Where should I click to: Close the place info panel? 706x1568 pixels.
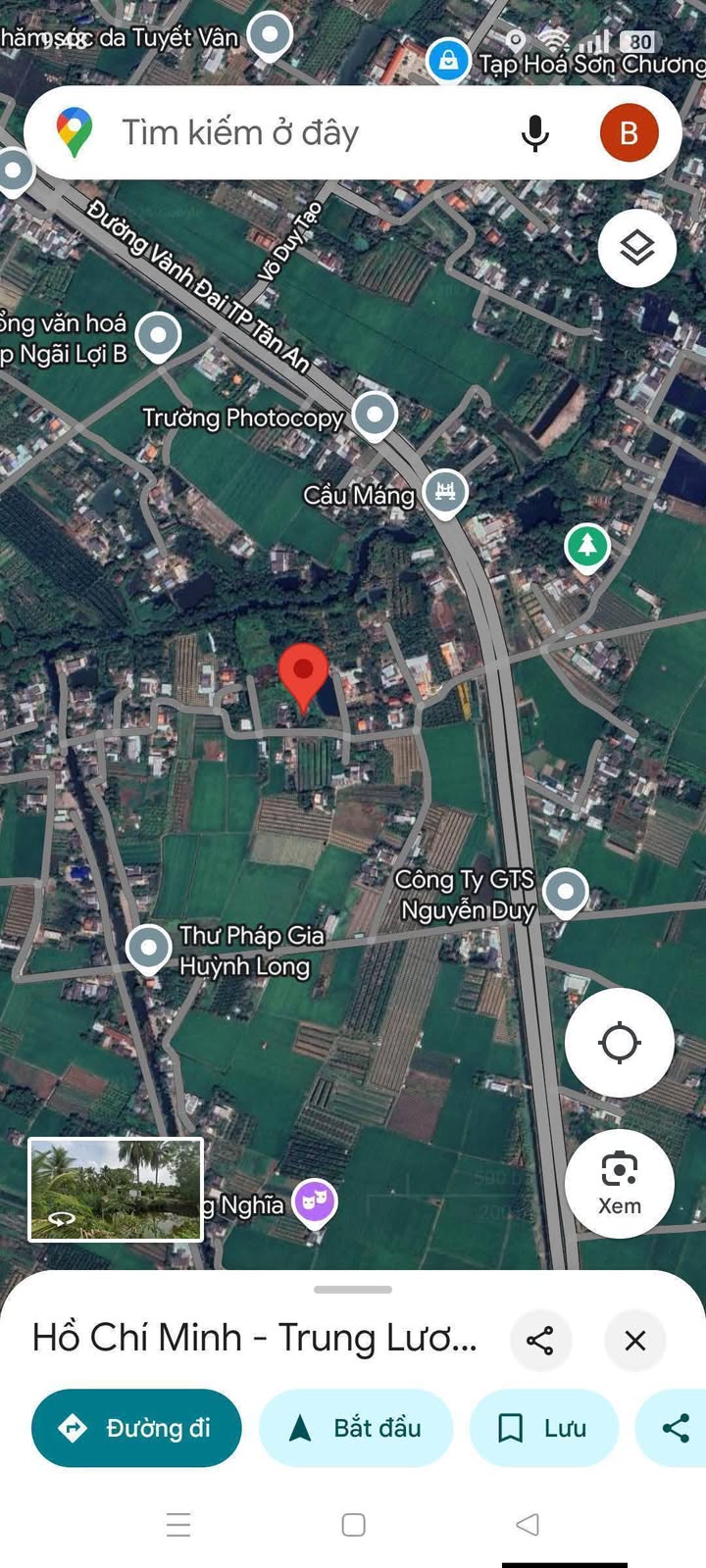point(635,1340)
